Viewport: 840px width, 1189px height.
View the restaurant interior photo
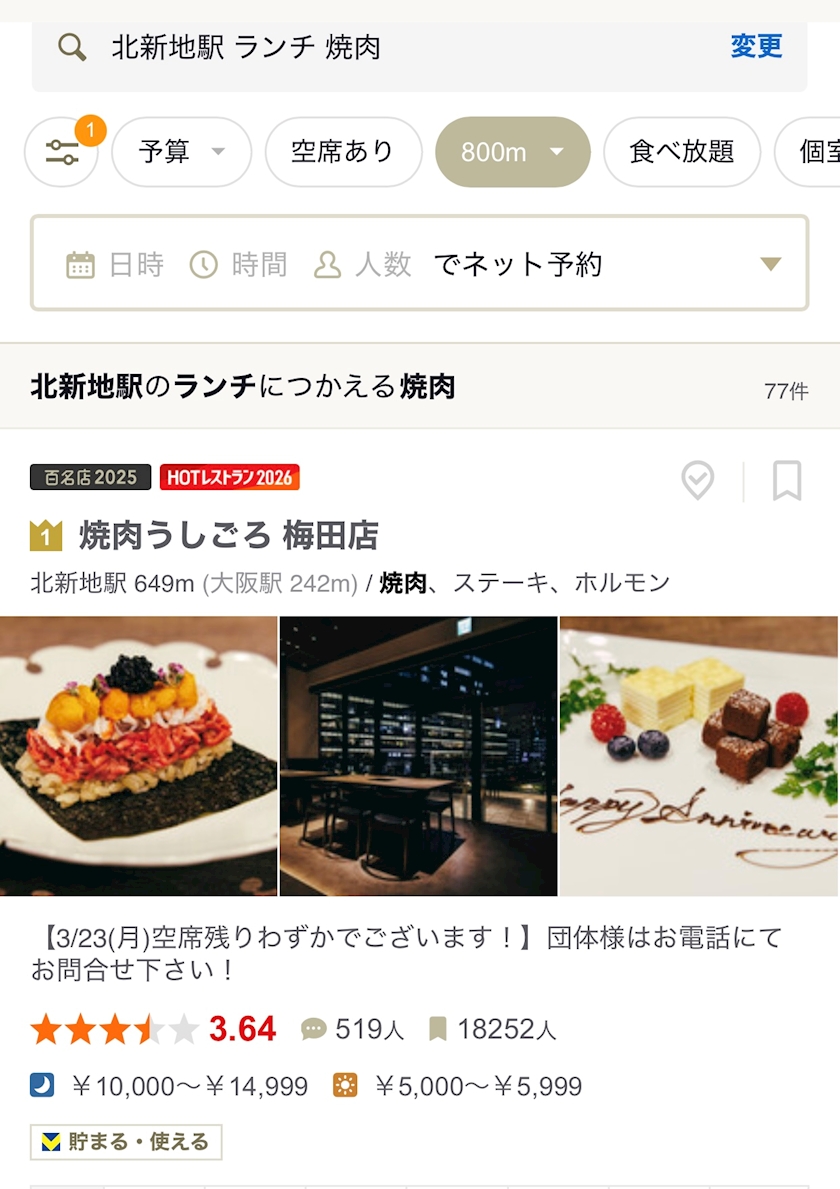pyautogui.click(x=418, y=756)
